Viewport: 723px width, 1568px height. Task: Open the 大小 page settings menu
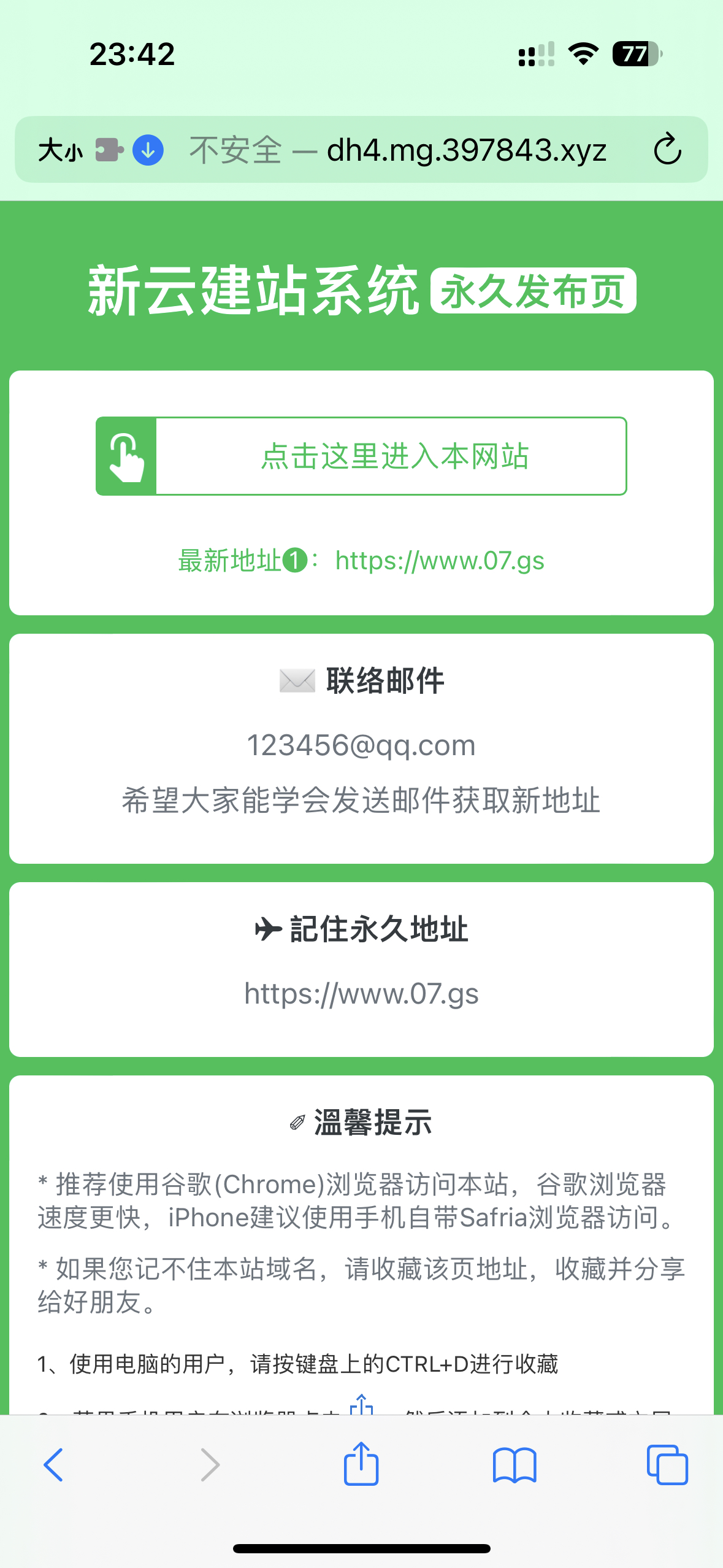pyautogui.click(x=60, y=150)
